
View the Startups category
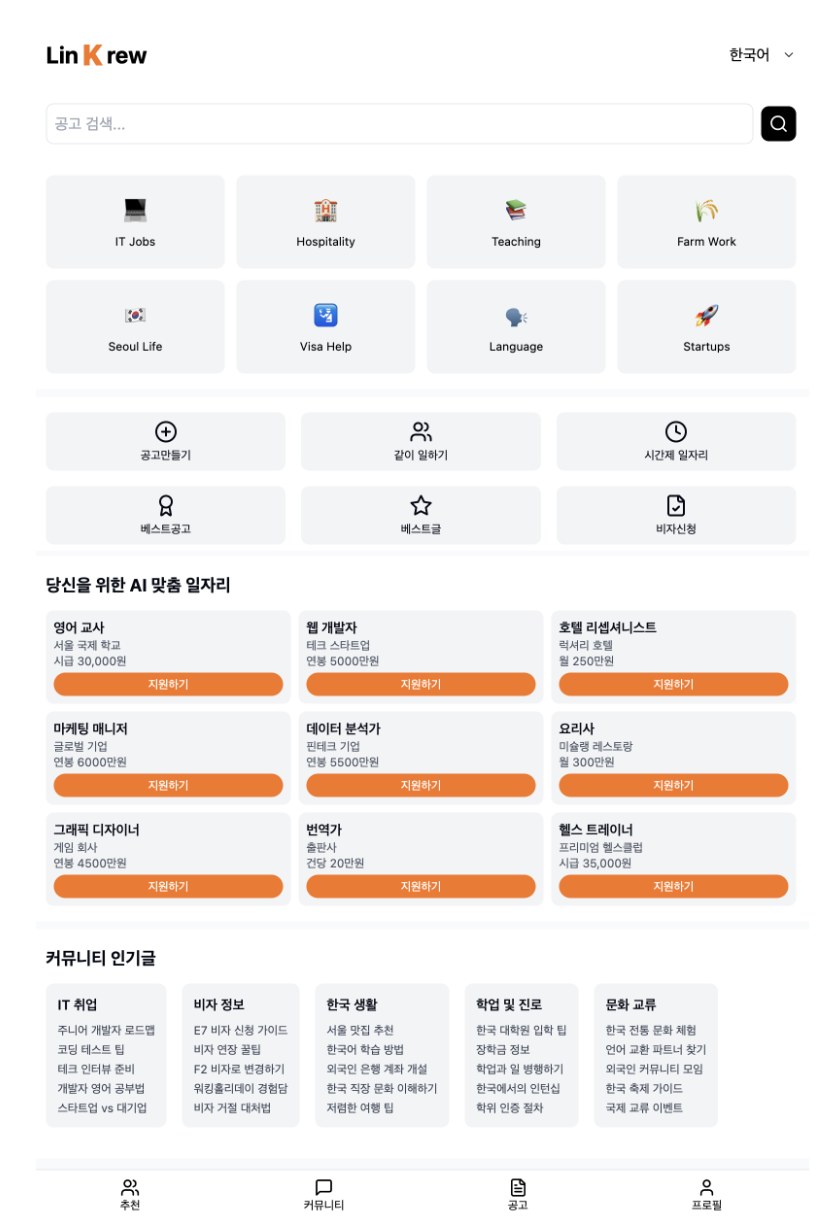point(706,327)
